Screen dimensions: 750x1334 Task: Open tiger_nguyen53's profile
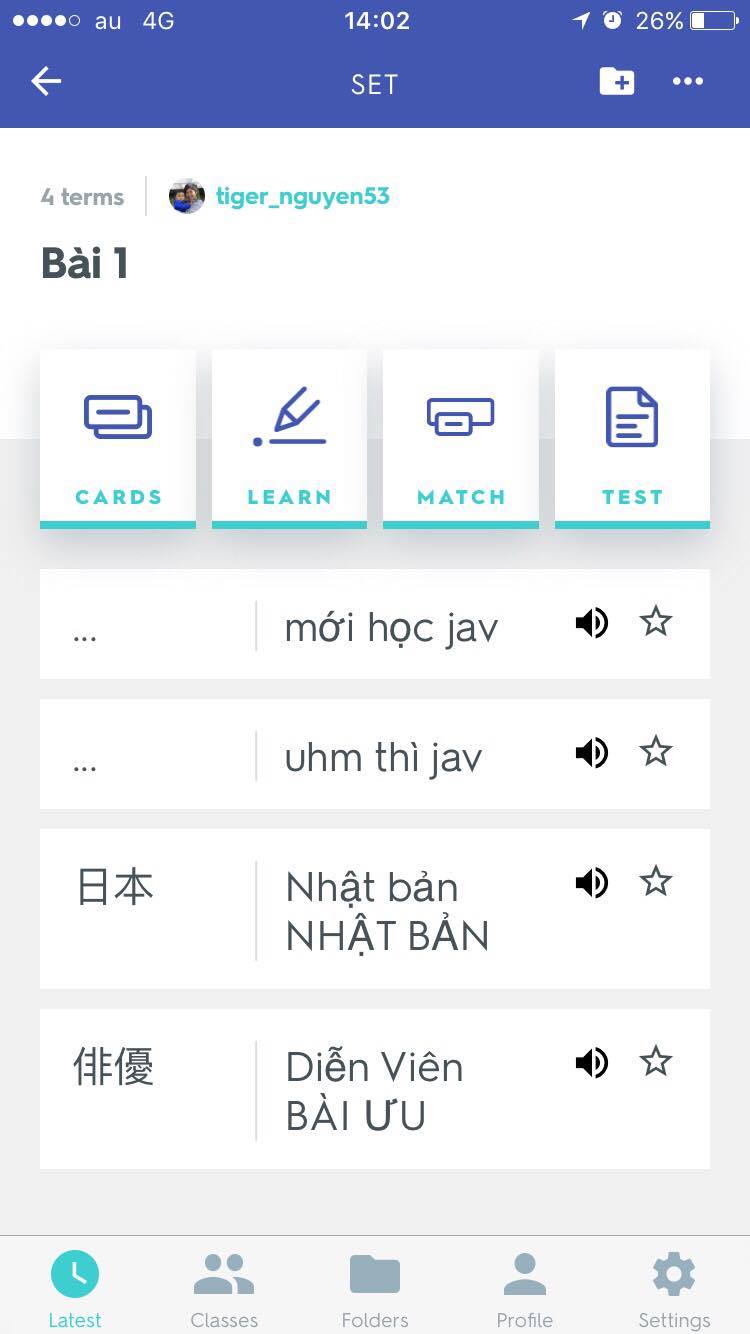(302, 196)
